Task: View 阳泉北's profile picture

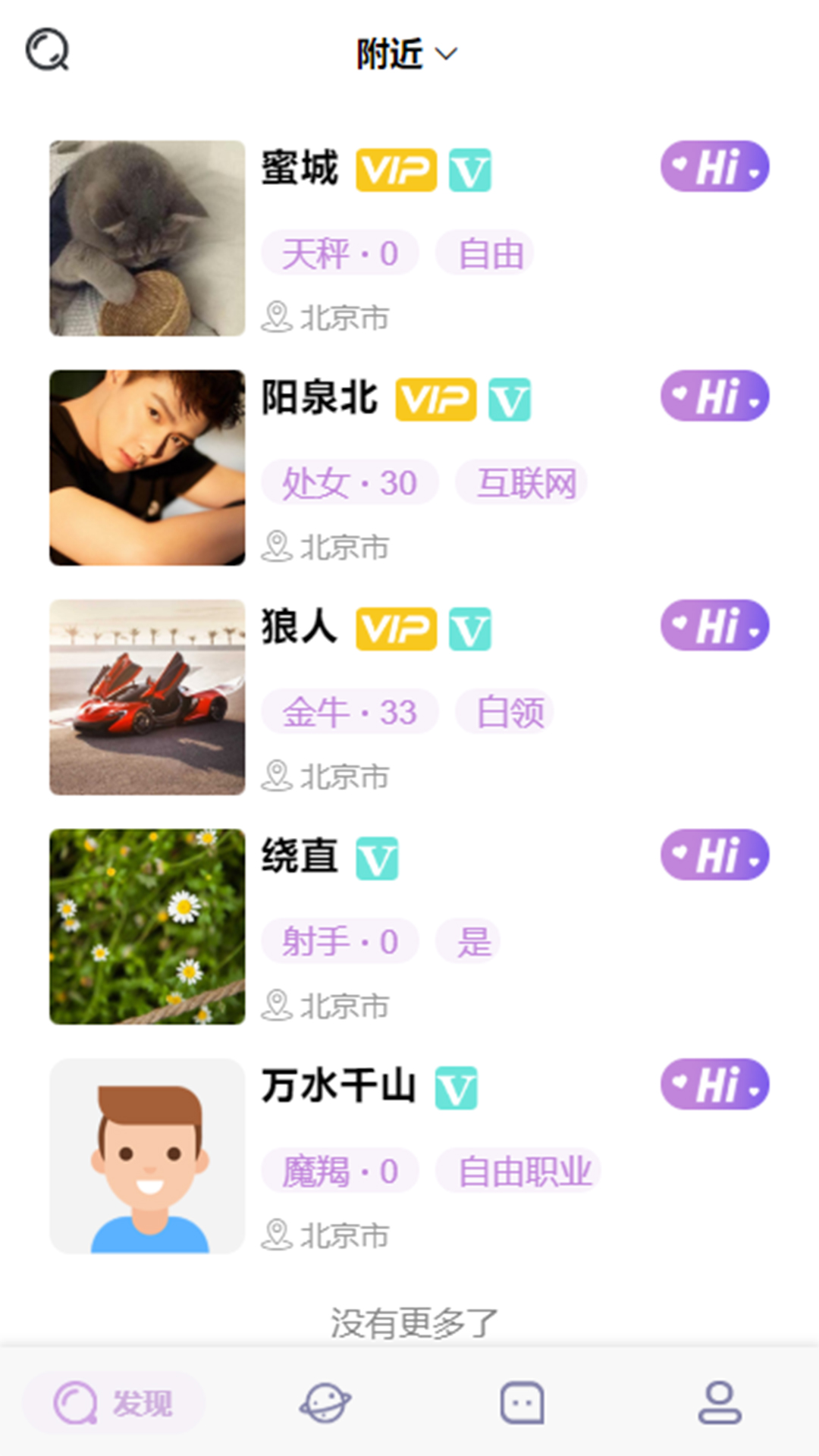Action: coord(147,468)
